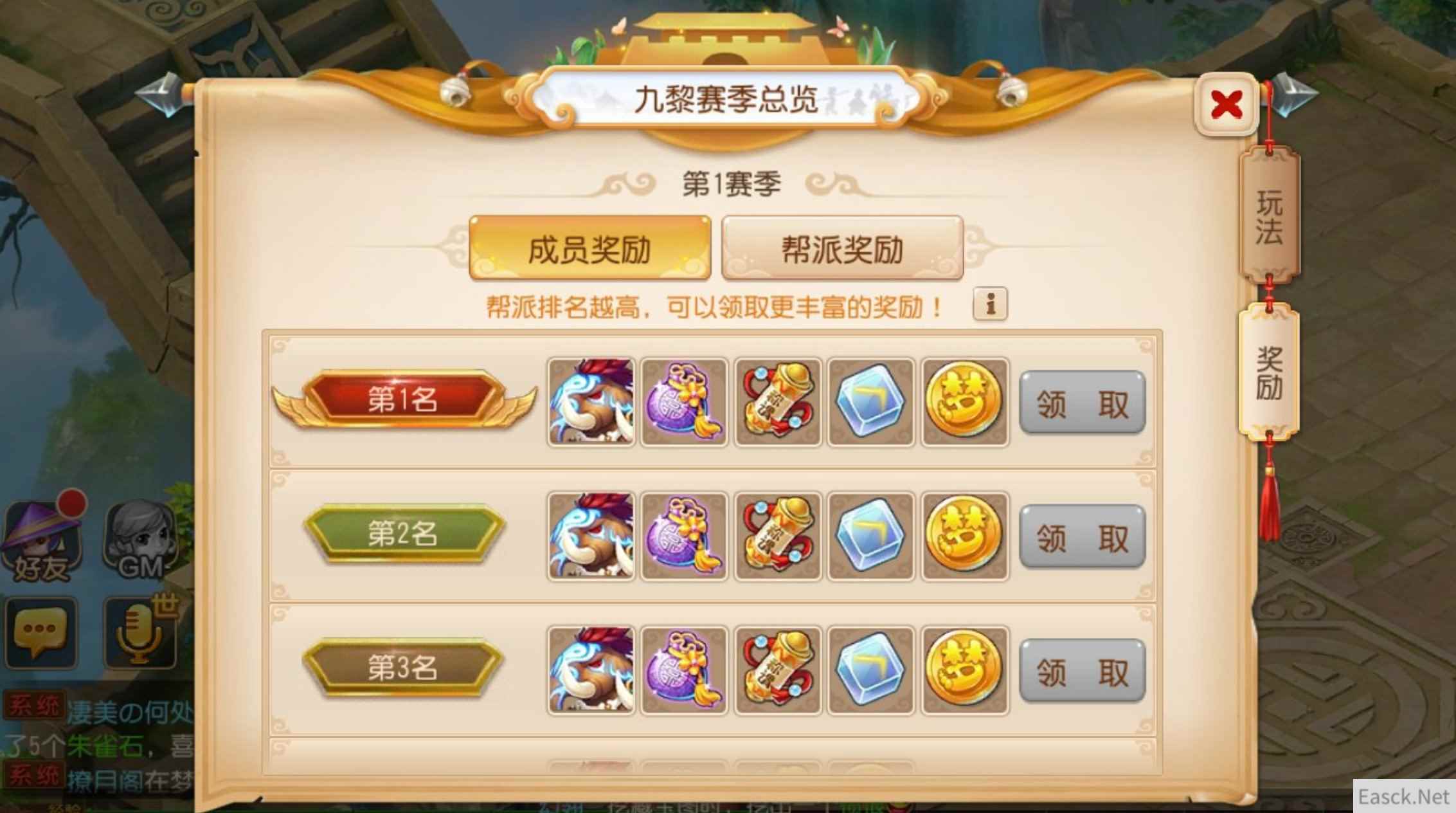Switch to the 成员奖励 tab
The height and width of the screenshot is (813, 1456).
pos(589,248)
